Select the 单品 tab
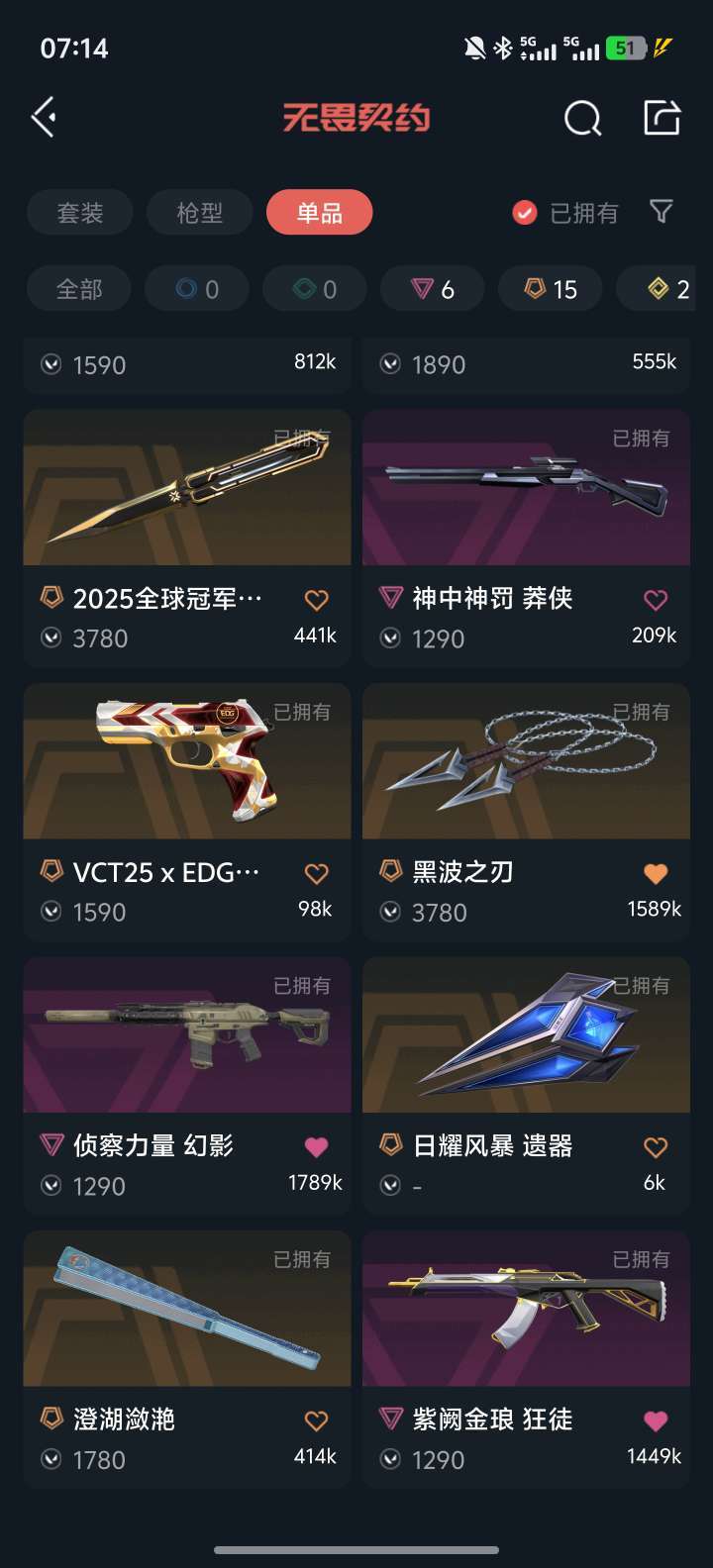This screenshot has width=713, height=1568. [x=319, y=213]
